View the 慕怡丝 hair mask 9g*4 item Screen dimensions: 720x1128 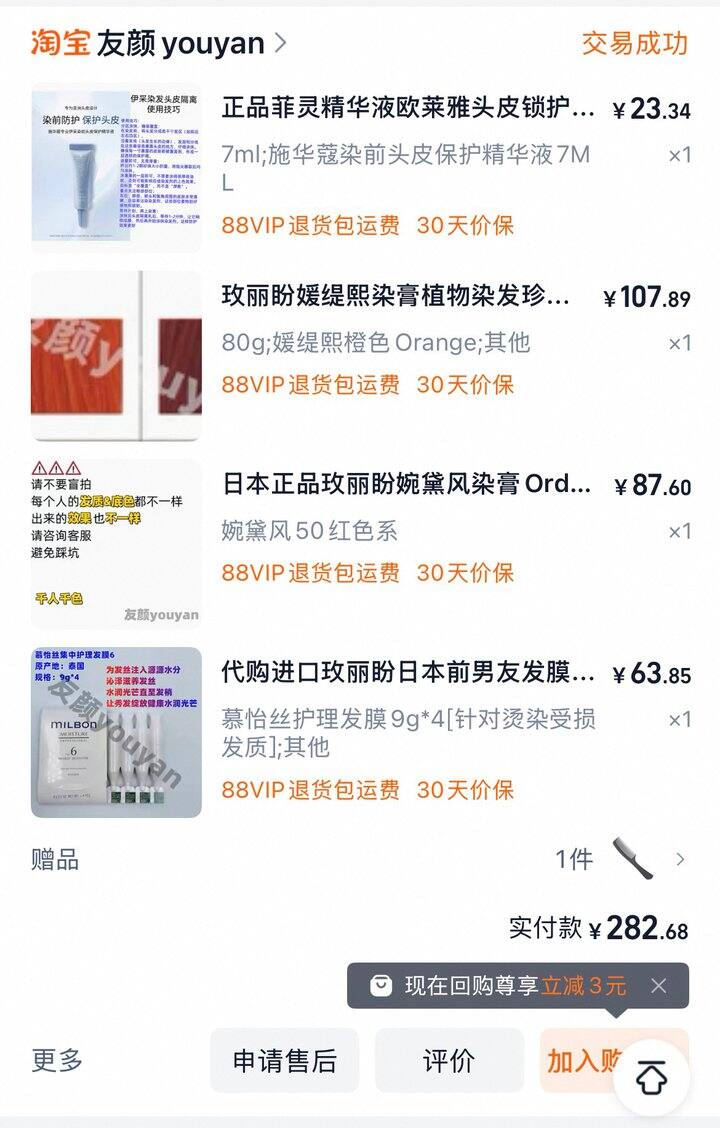(x=408, y=673)
